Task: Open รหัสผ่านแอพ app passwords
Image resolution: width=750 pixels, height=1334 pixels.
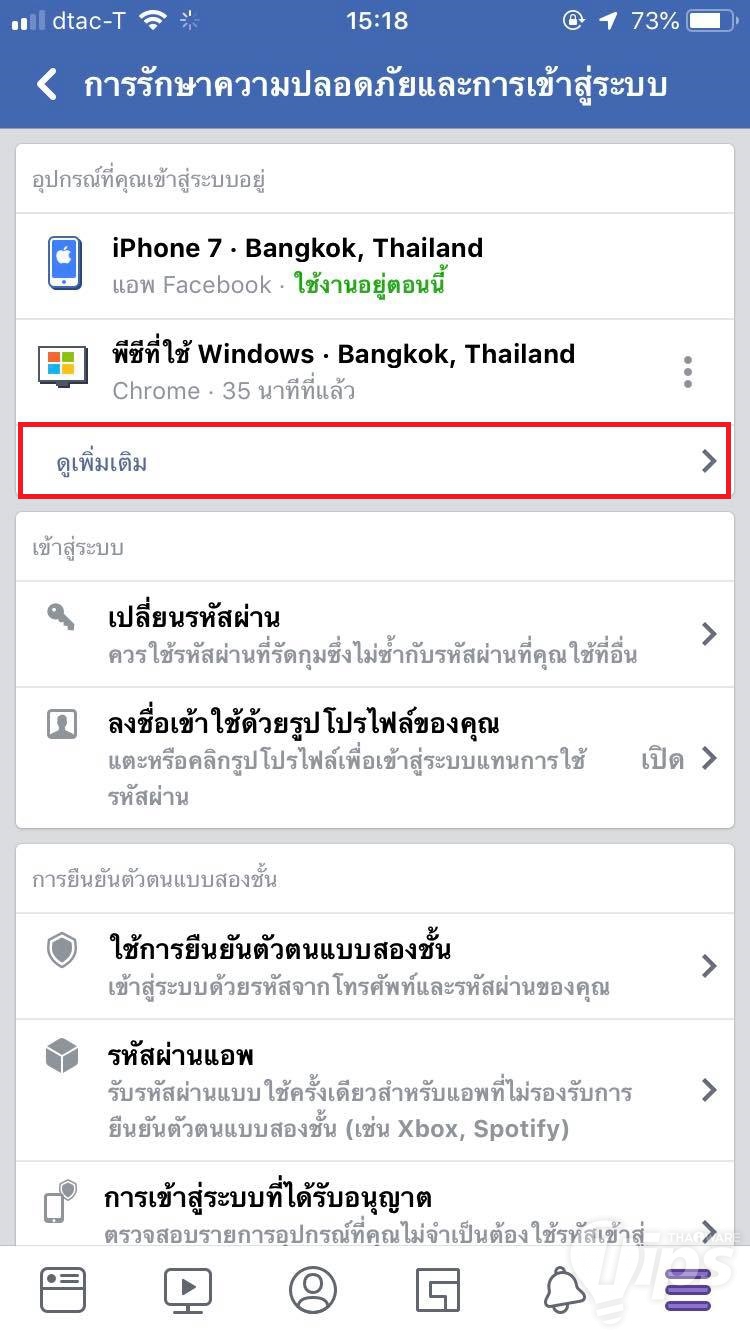Action: coord(375,1089)
